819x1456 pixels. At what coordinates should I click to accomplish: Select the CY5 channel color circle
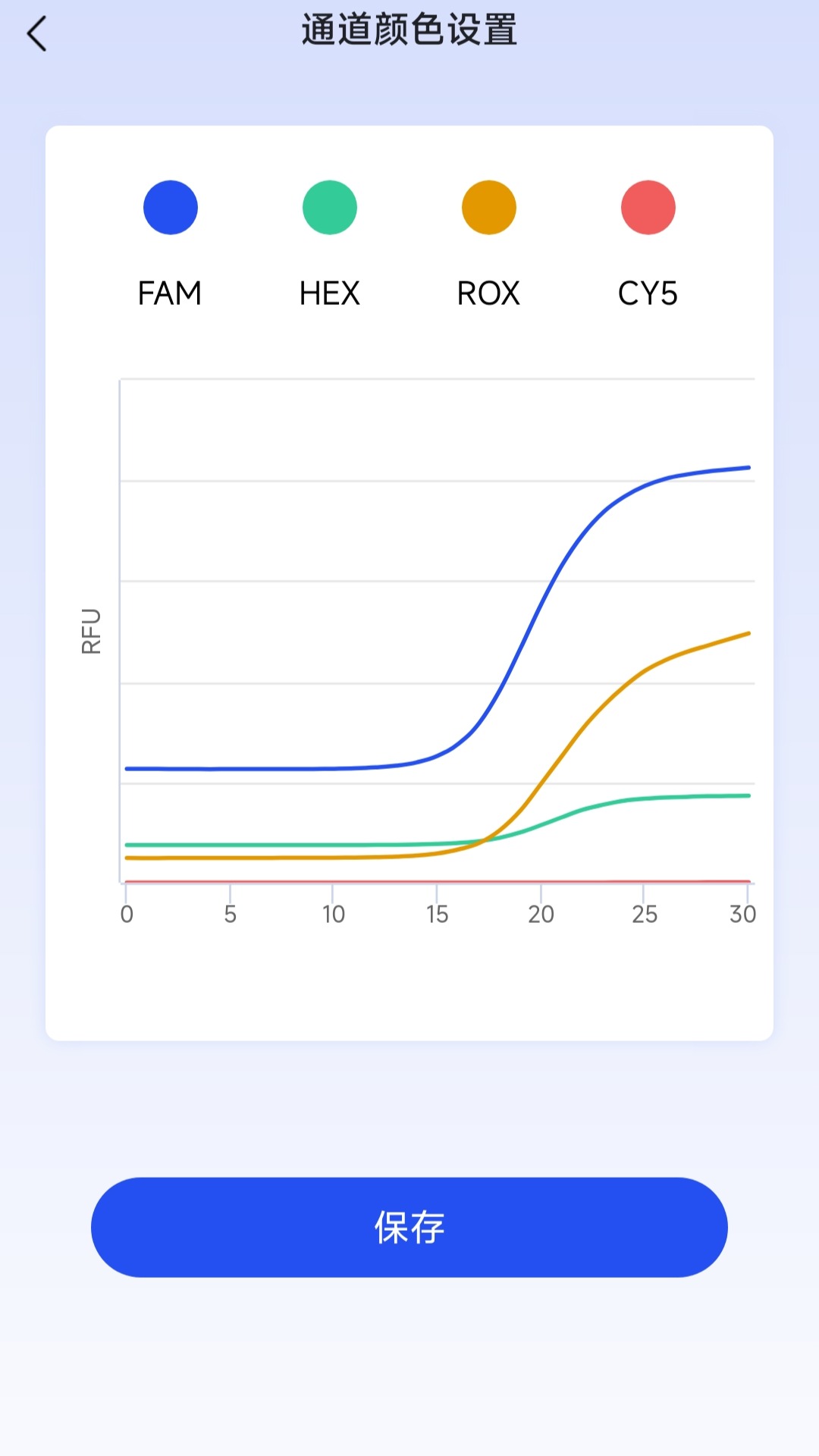648,207
